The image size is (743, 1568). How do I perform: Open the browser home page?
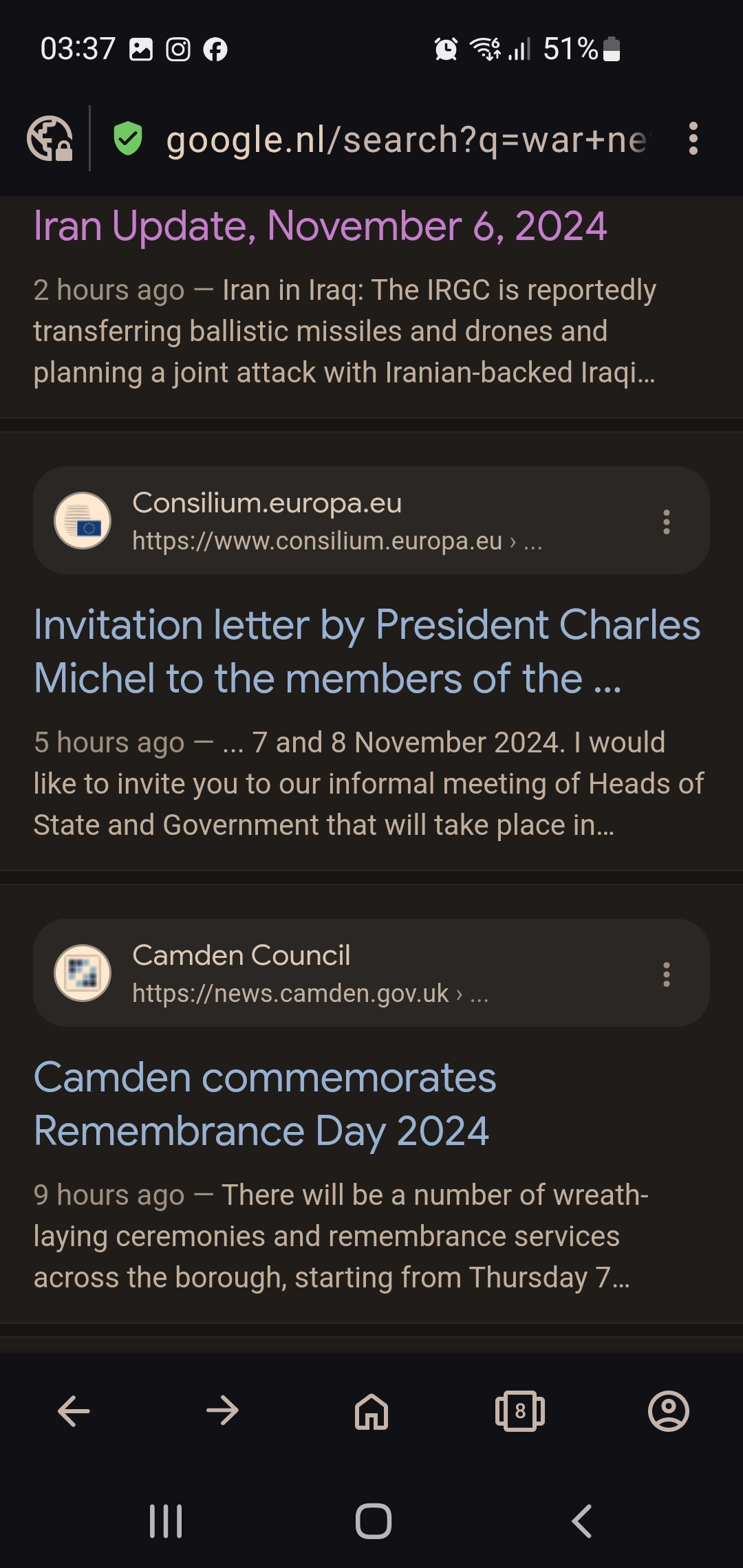[371, 1412]
